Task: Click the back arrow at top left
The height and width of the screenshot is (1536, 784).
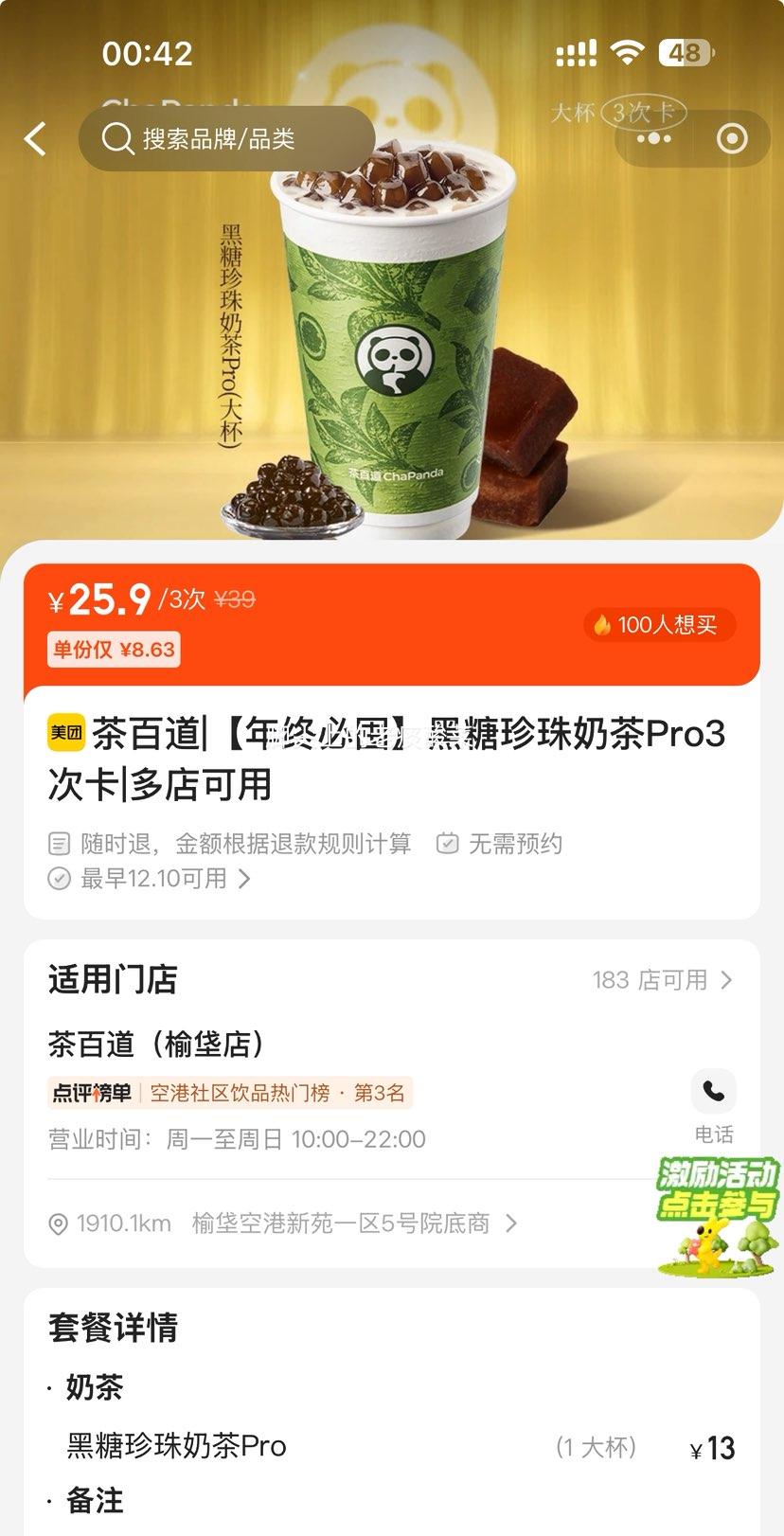Action: [35, 138]
